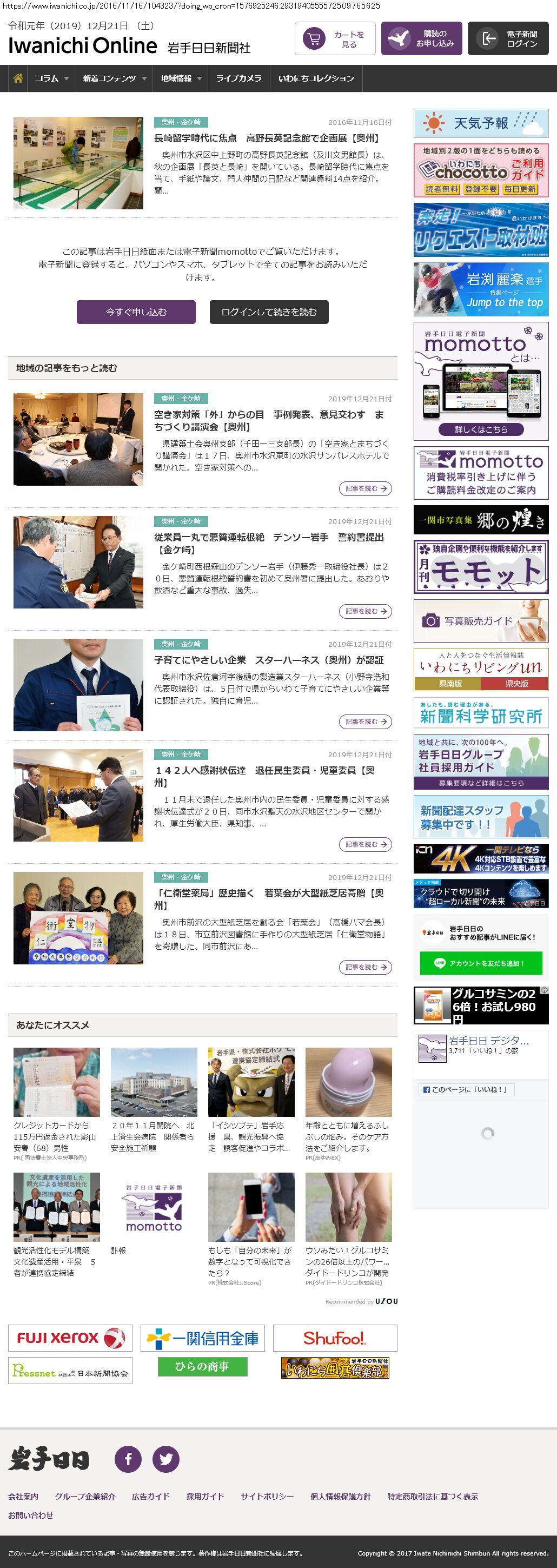
Task: Expand the 新着コンテンツ menu
Action: [115, 78]
